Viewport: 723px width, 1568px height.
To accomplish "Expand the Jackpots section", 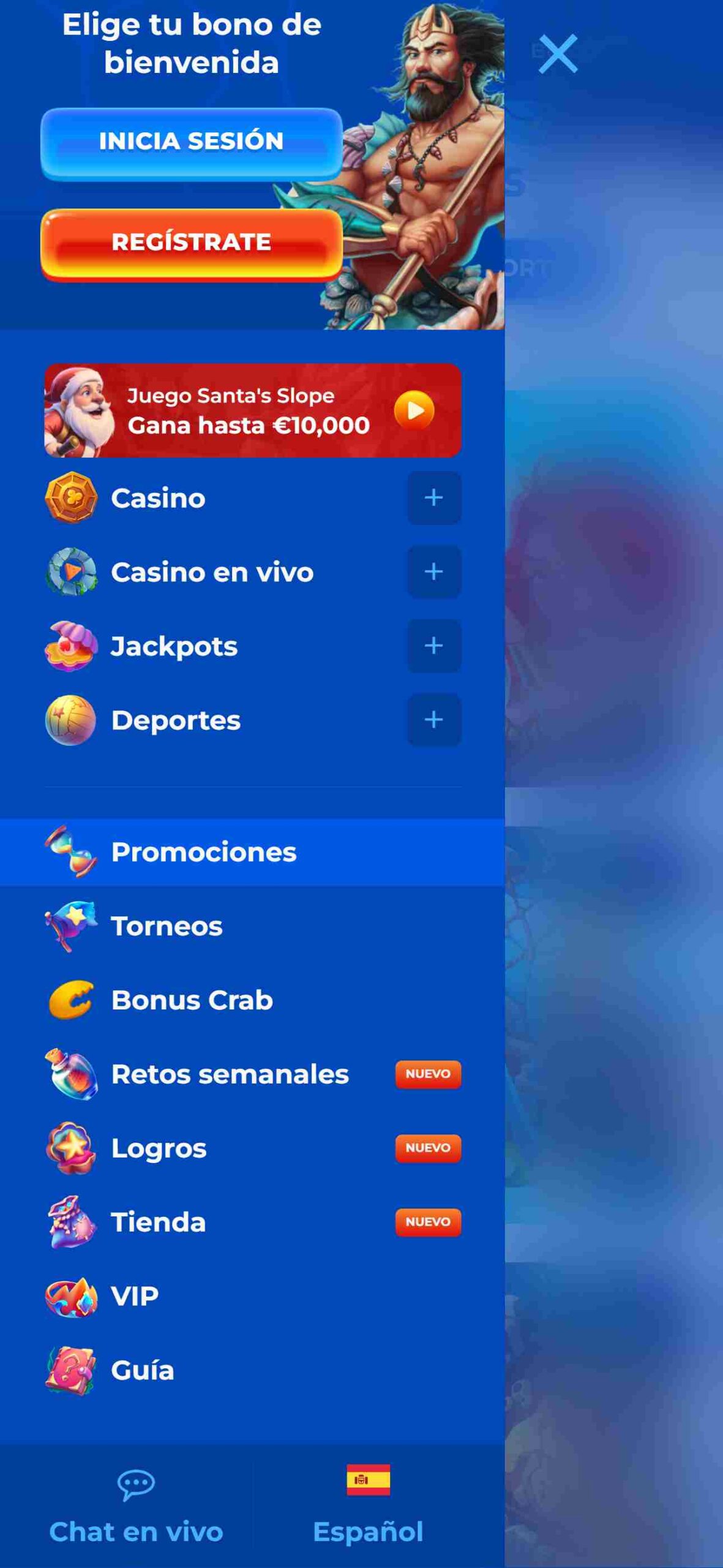I will [x=434, y=646].
